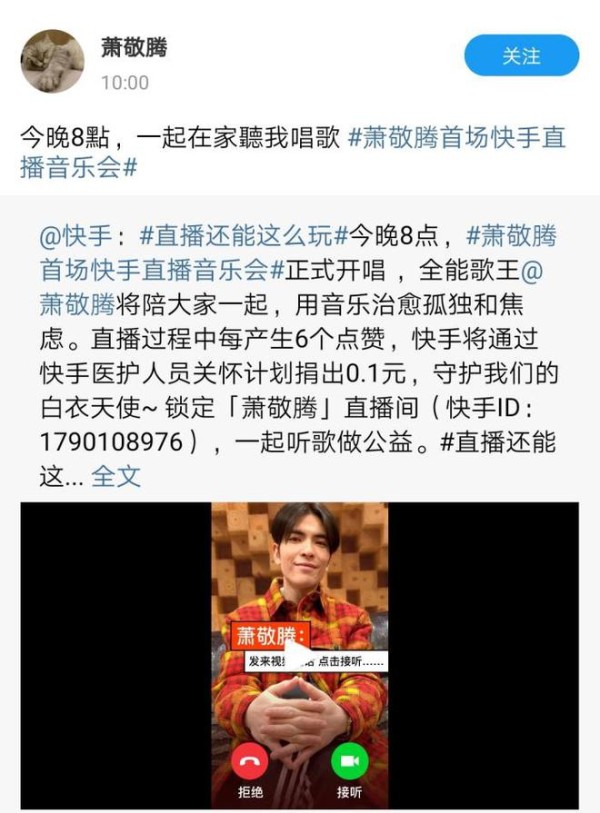Follow 萧敬腾 with the 关注 button
The width and height of the screenshot is (600, 813).
[521, 55]
